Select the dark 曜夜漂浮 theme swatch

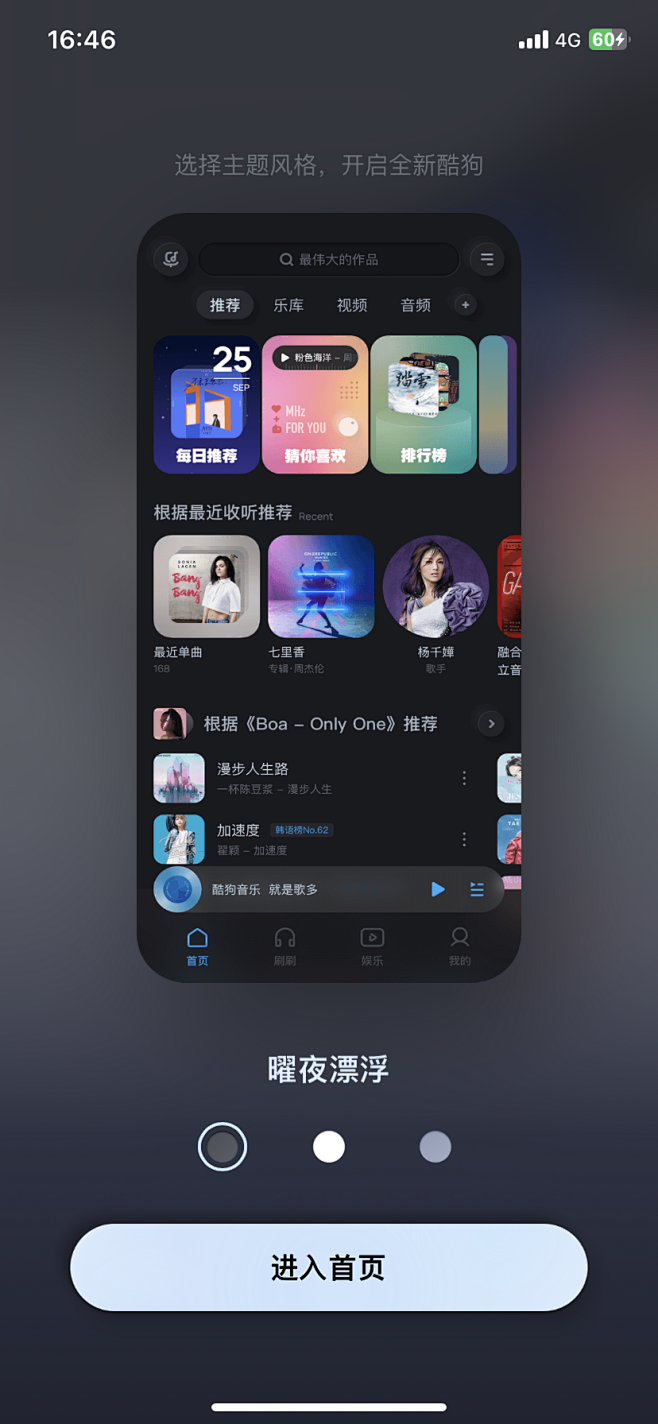coord(222,1146)
